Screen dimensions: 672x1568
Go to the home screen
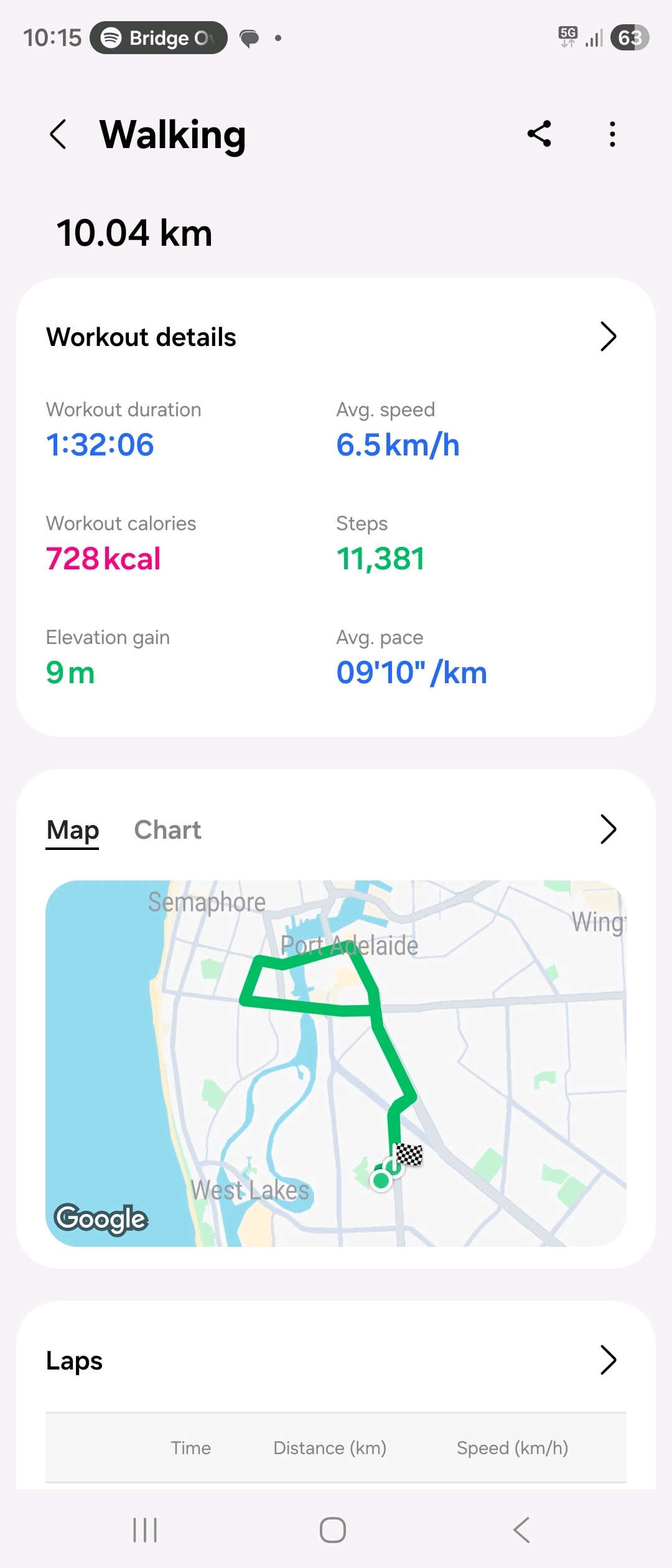333,1529
